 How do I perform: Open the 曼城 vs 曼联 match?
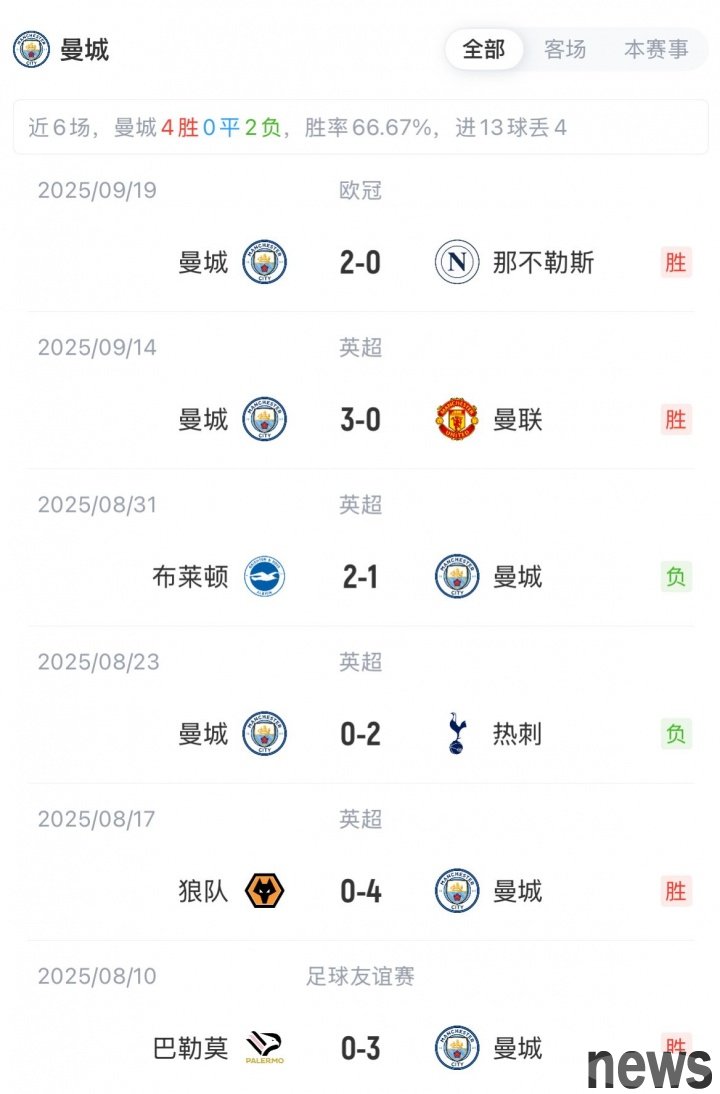pos(360,420)
